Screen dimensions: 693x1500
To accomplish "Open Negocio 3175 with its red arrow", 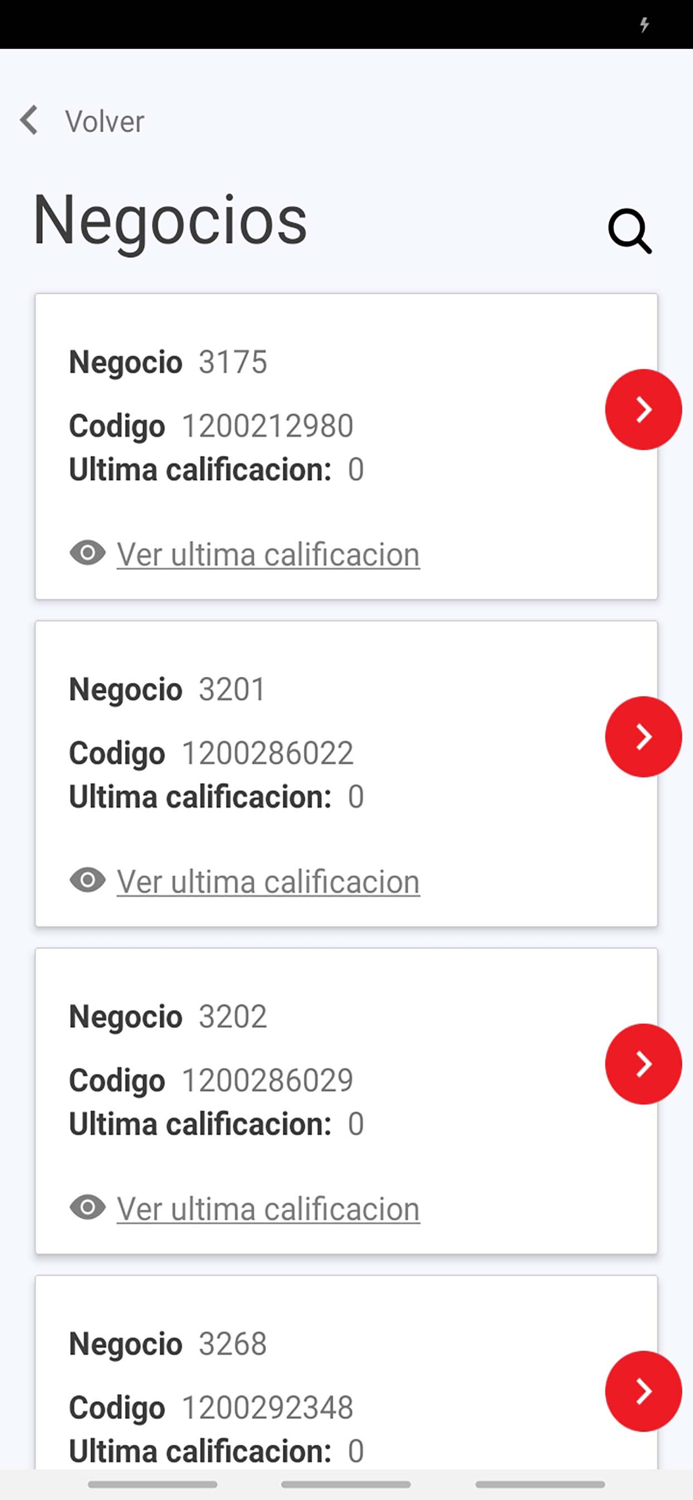I will coord(643,409).
